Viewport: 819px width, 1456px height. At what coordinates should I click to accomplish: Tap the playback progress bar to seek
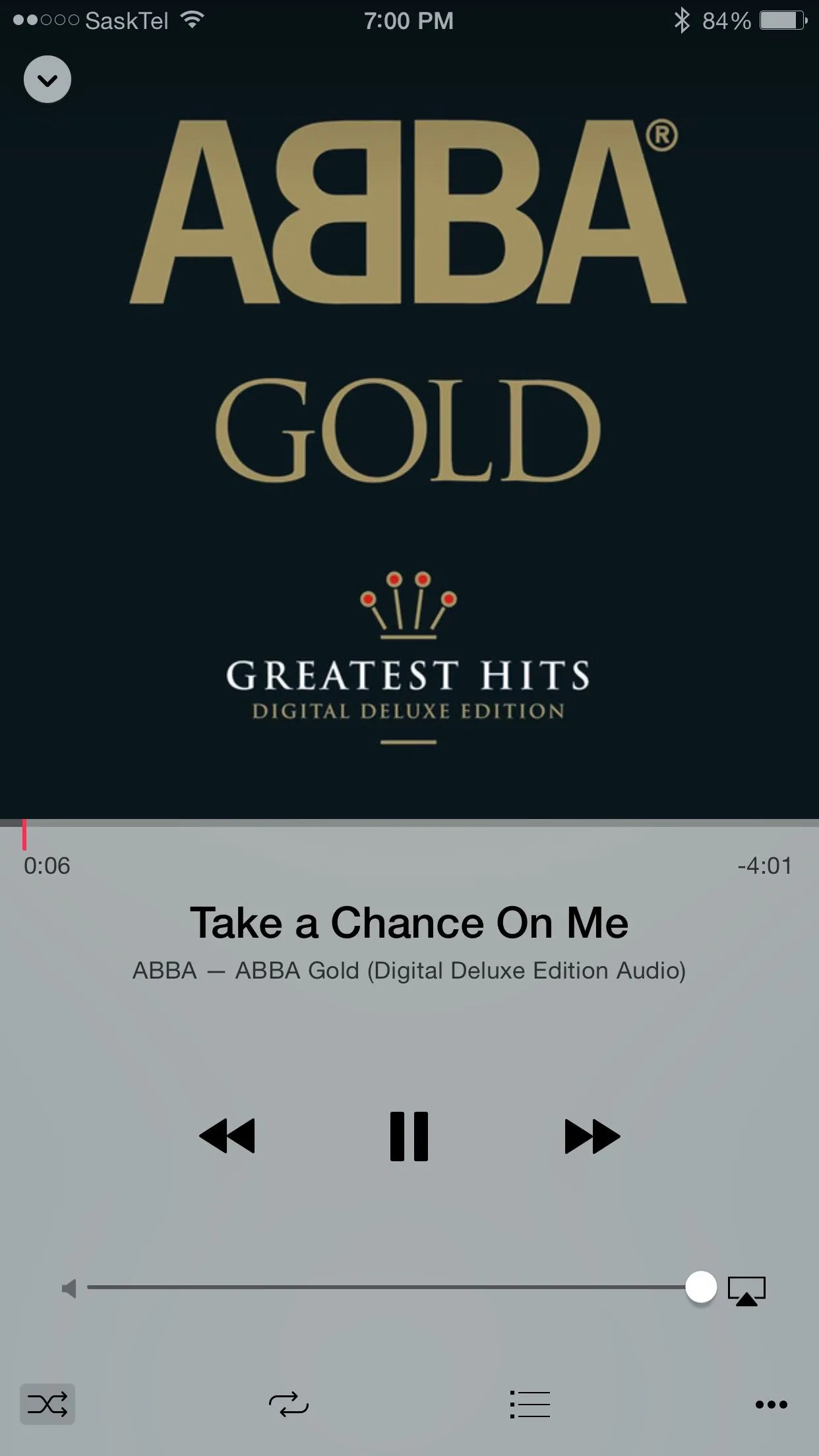[x=409, y=824]
